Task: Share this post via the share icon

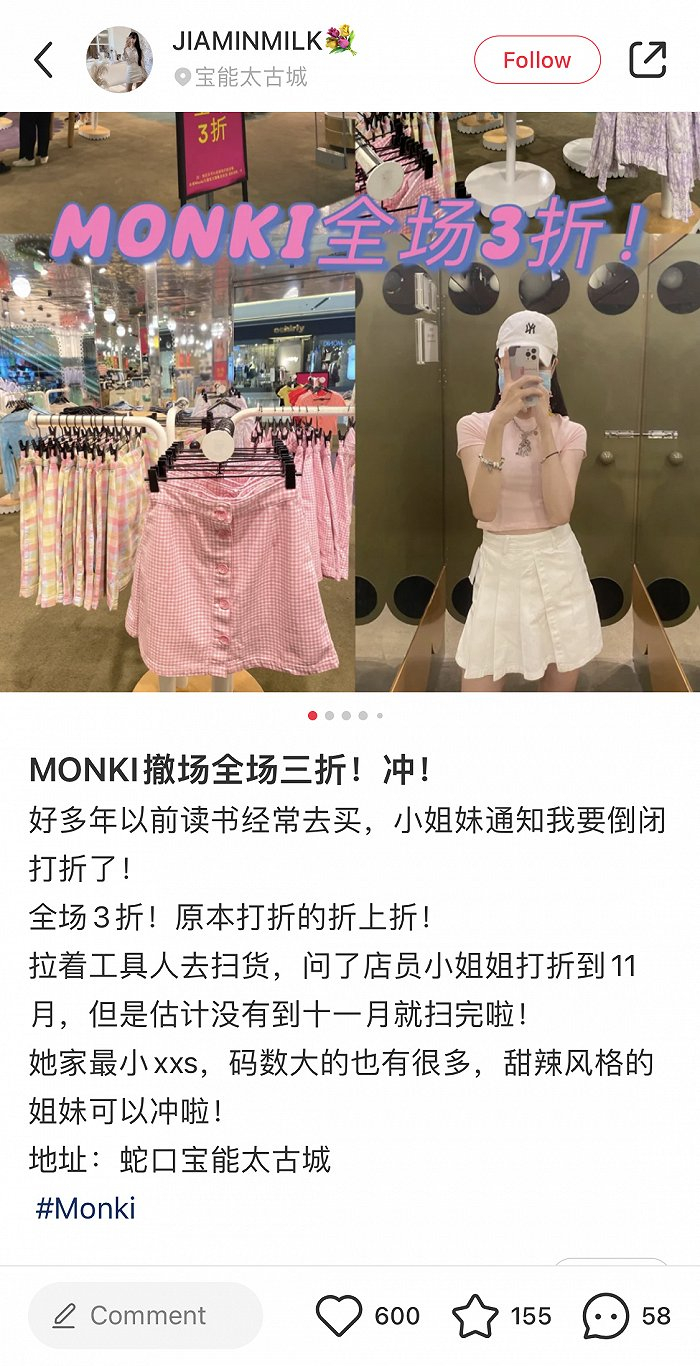Action: 648,60
